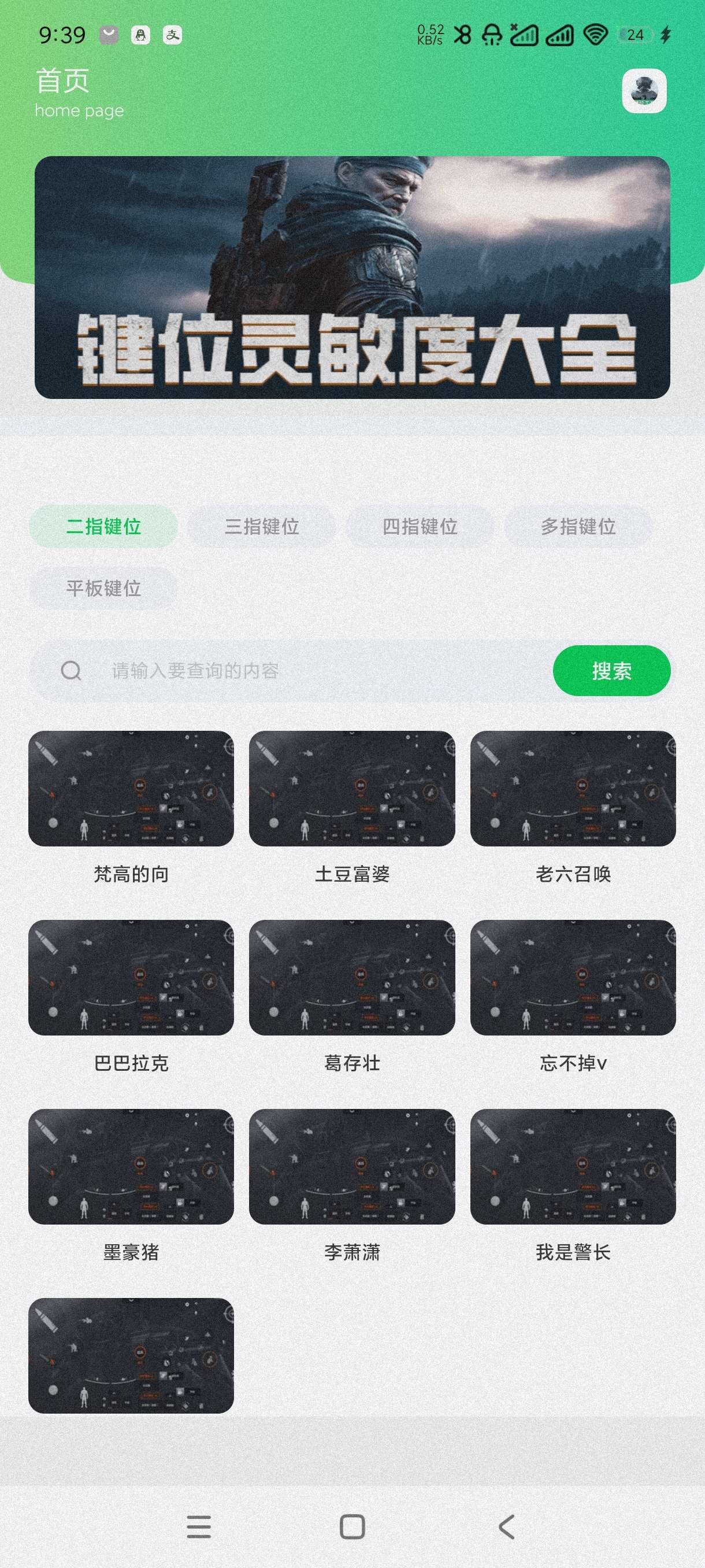Image resolution: width=705 pixels, height=1568 pixels.
Task: Tap the green 搜索 button
Action: click(611, 671)
